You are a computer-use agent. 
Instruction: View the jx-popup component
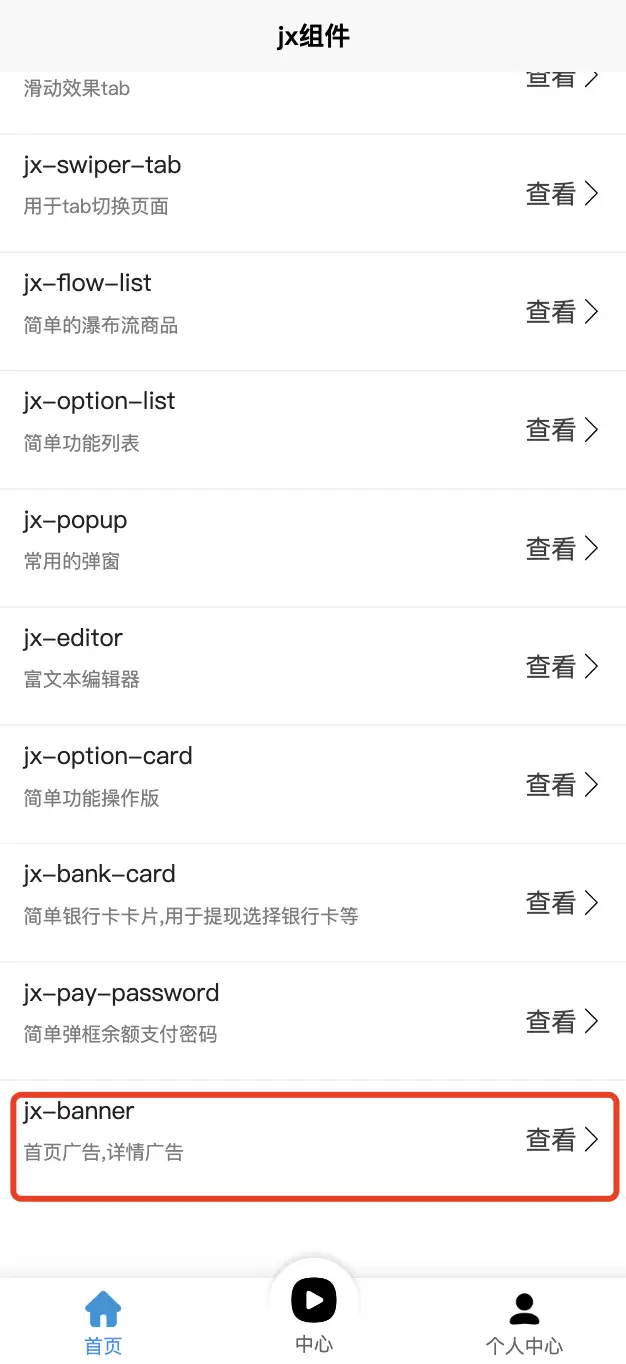click(x=313, y=548)
